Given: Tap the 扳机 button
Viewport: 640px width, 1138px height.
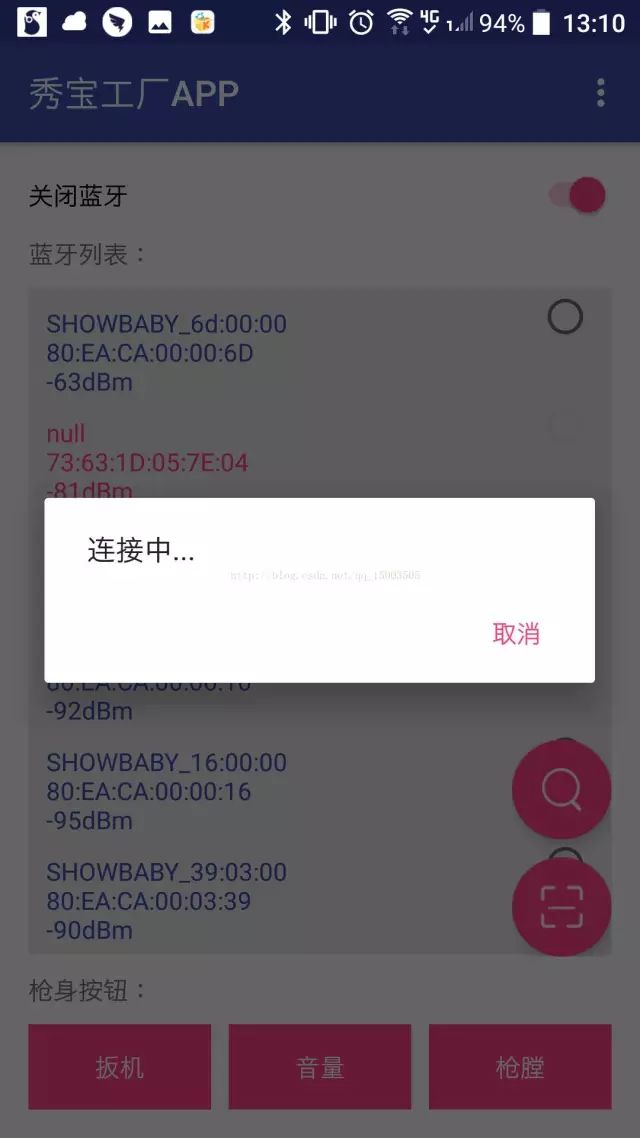Looking at the screenshot, I should tap(120, 1067).
